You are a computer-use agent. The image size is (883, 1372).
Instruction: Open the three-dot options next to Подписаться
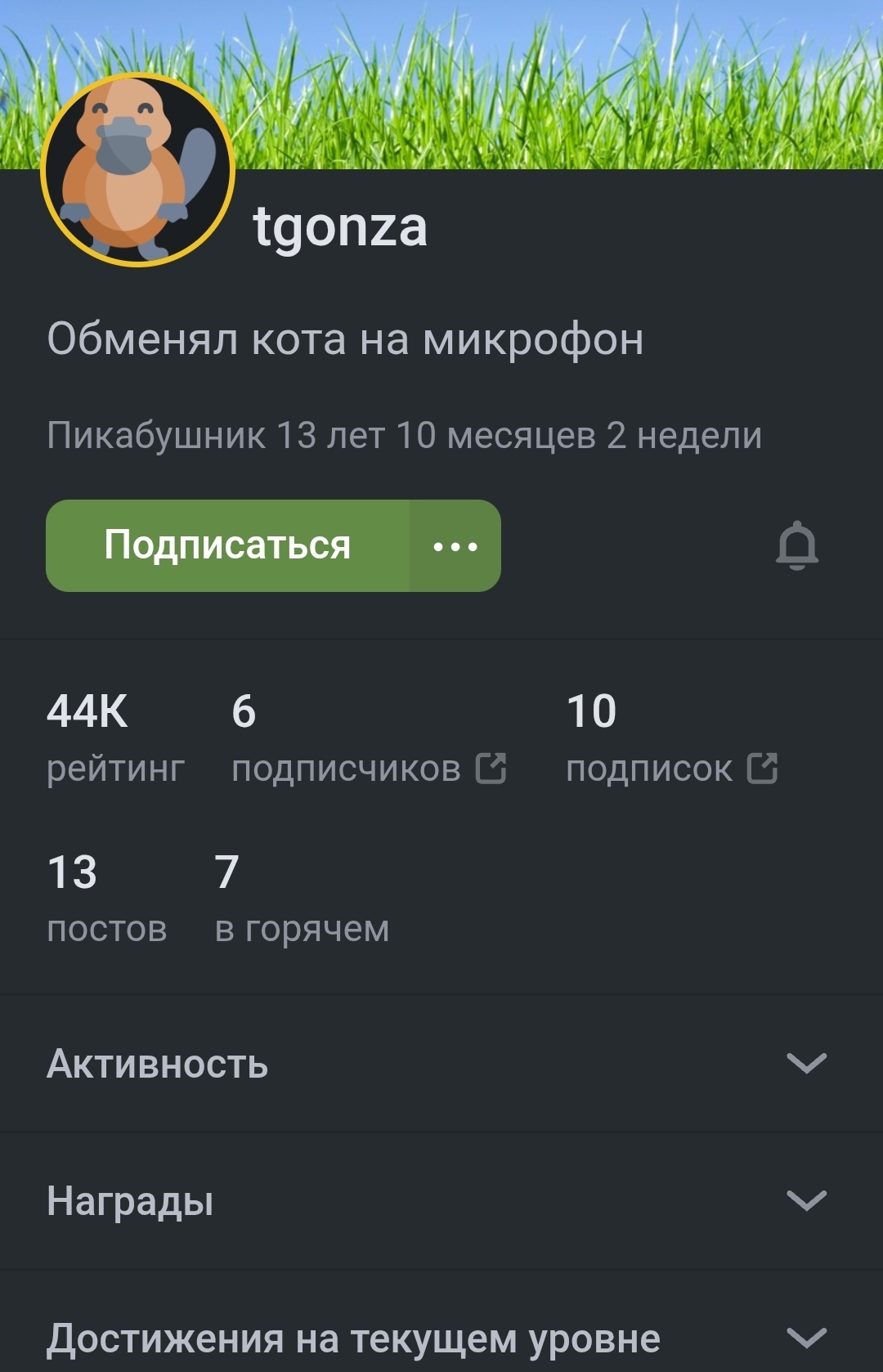[455, 545]
